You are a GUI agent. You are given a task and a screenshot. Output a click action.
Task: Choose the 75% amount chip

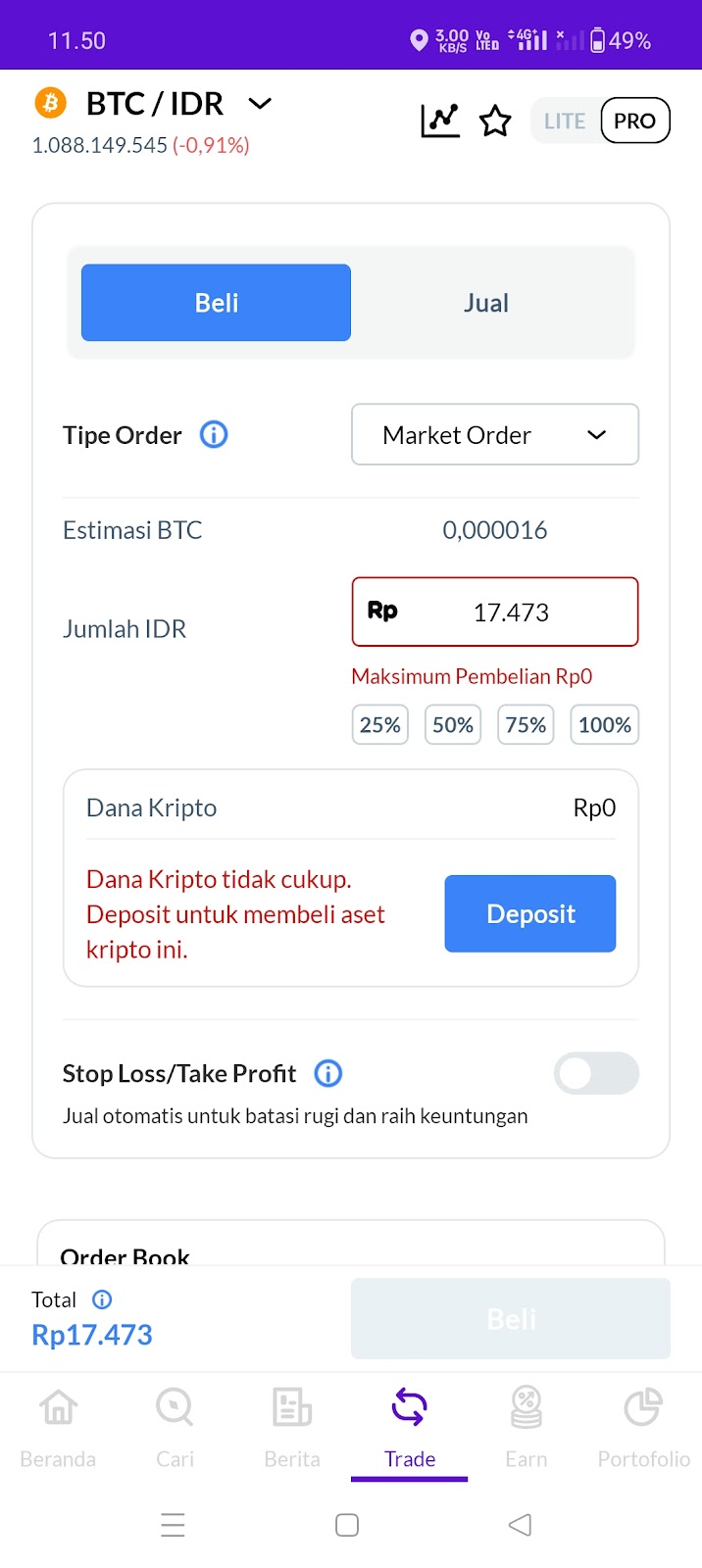pos(526,725)
